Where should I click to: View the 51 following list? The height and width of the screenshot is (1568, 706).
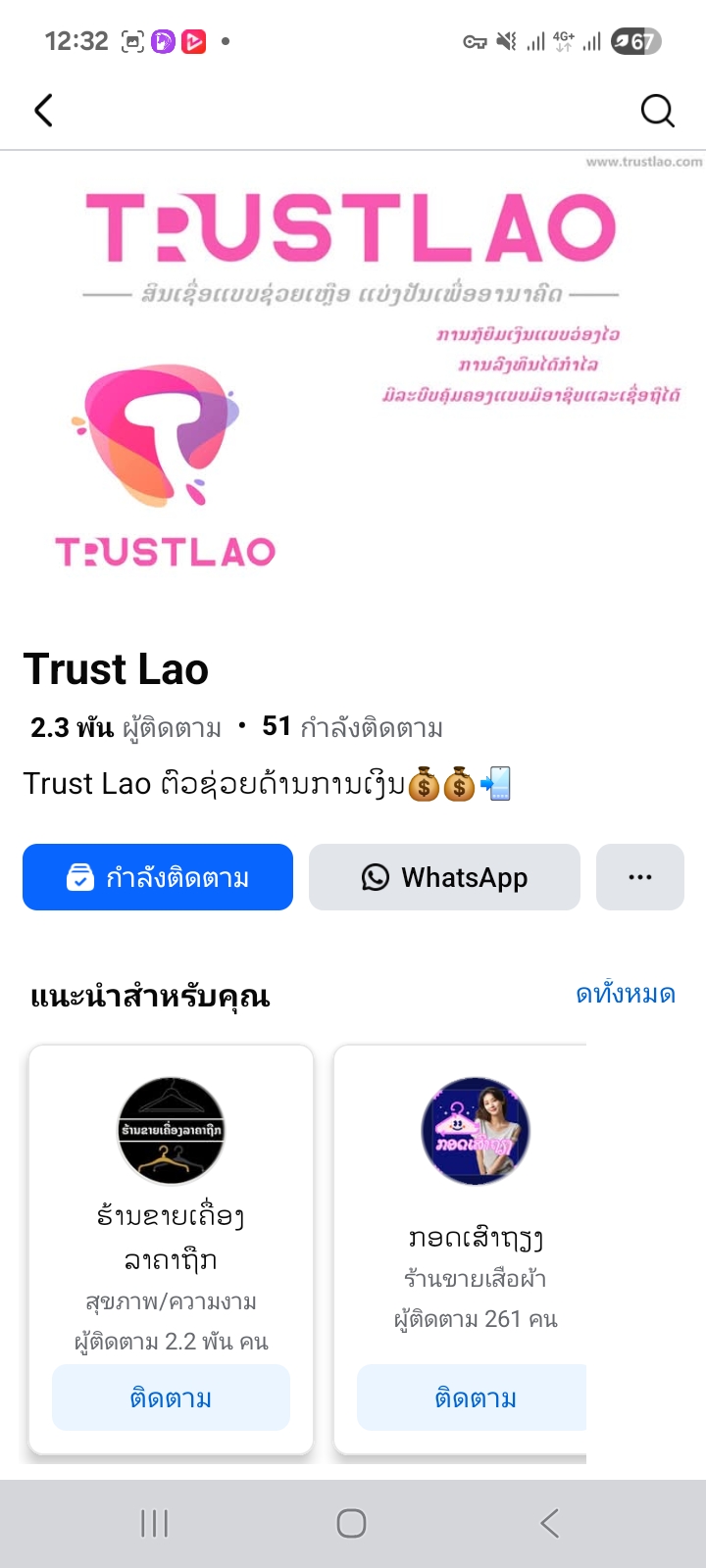[x=353, y=727]
